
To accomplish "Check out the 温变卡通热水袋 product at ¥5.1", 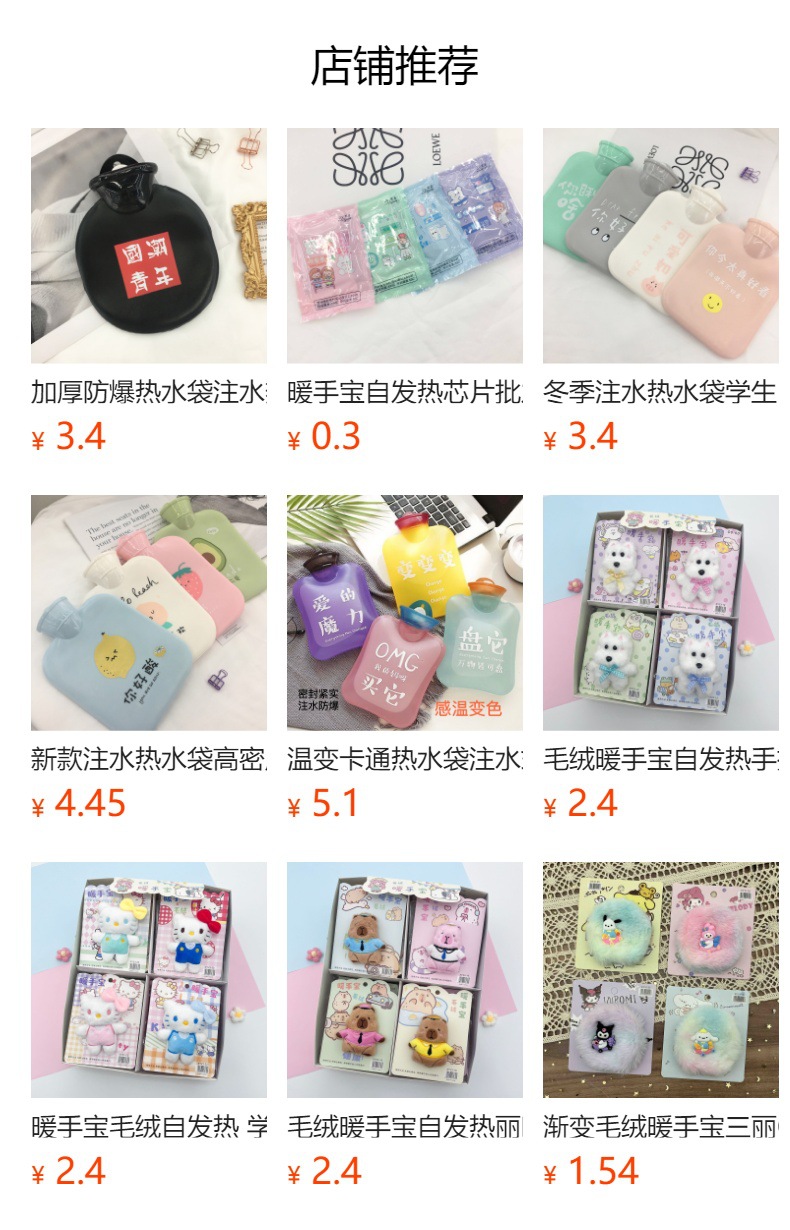I will (x=405, y=613).
